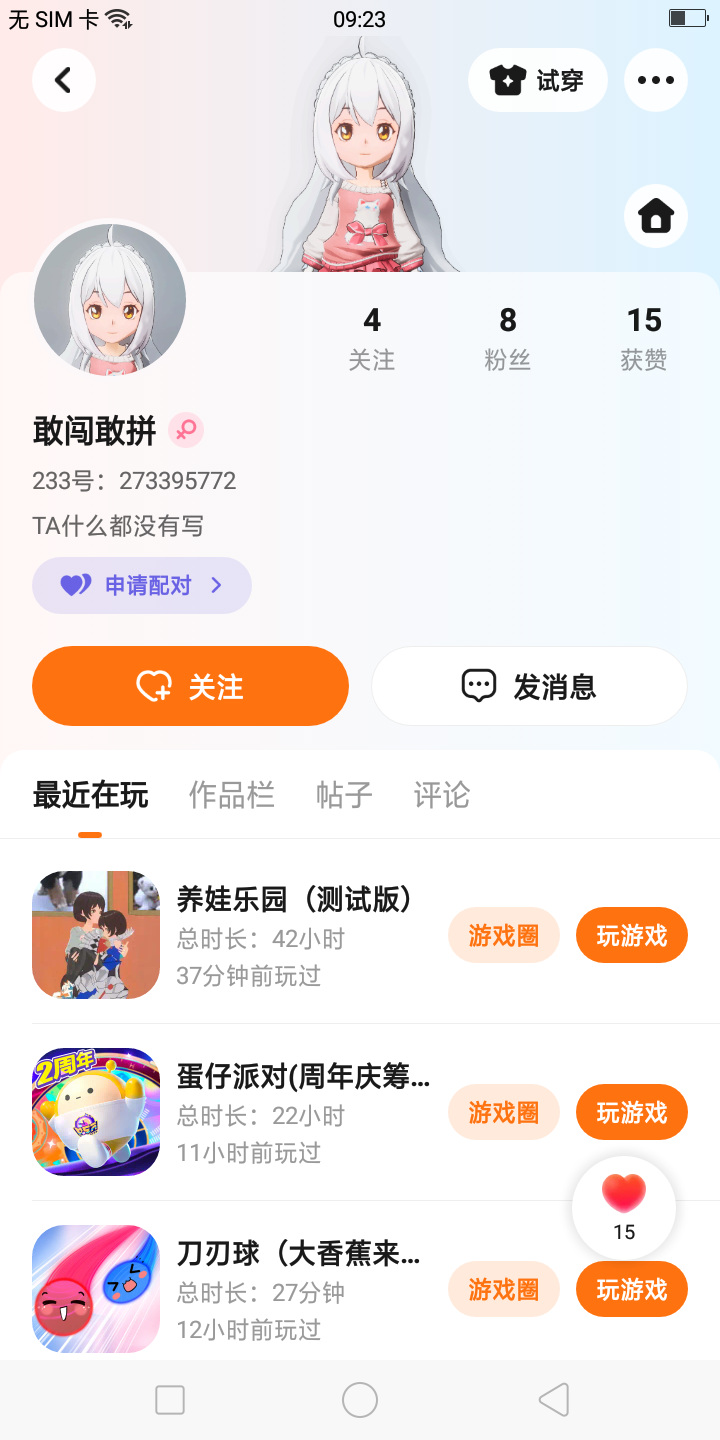Select the 最近在玩 tab
Image resolution: width=720 pixels, height=1440 pixels.
[x=90, y=795]
